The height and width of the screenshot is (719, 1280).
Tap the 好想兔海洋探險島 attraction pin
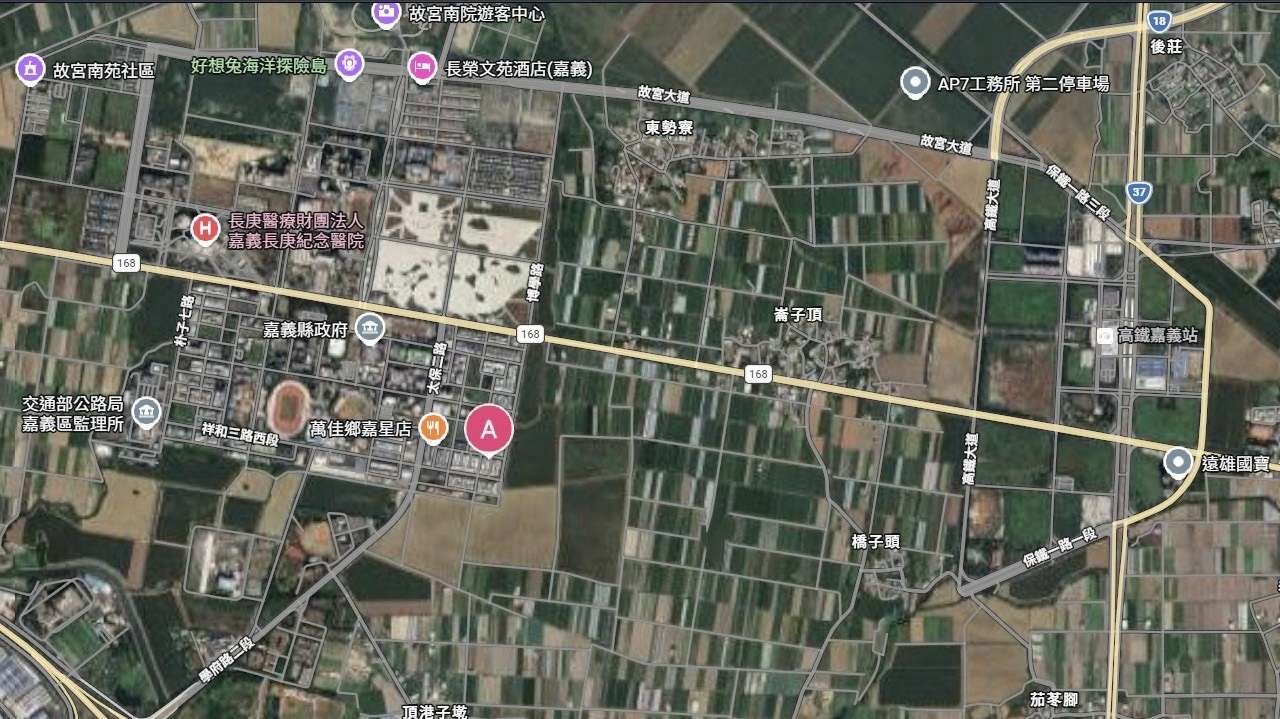tap(348, 65)
